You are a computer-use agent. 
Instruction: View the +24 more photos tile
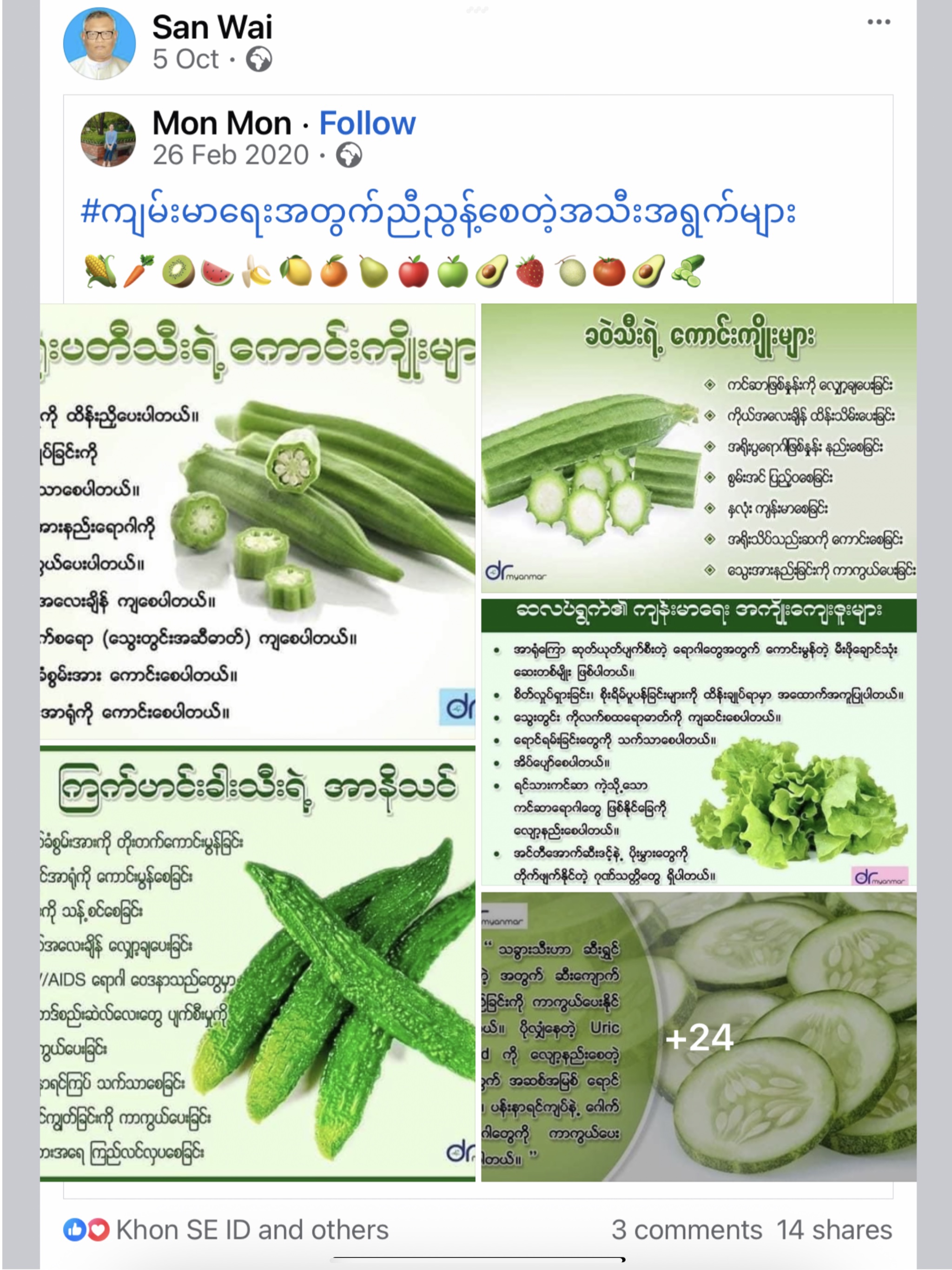(x=698, y=1037)
